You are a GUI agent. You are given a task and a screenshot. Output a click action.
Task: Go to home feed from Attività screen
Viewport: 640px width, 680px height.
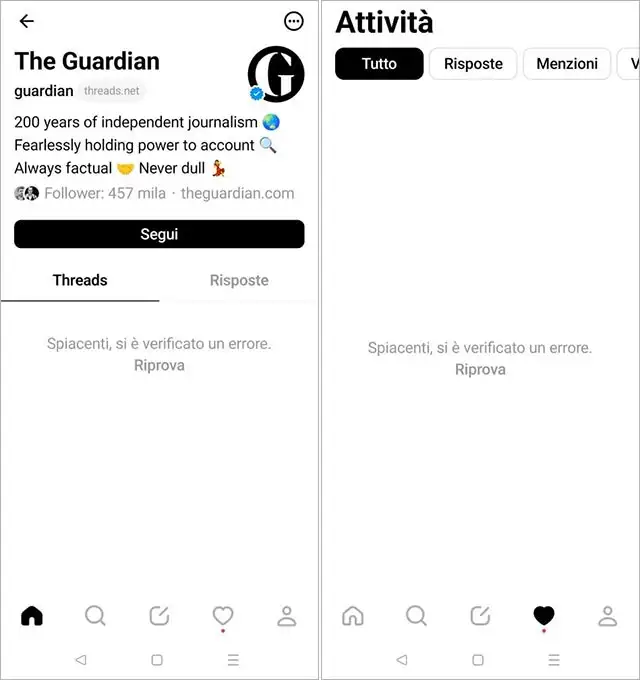click(x=353, y=616)
